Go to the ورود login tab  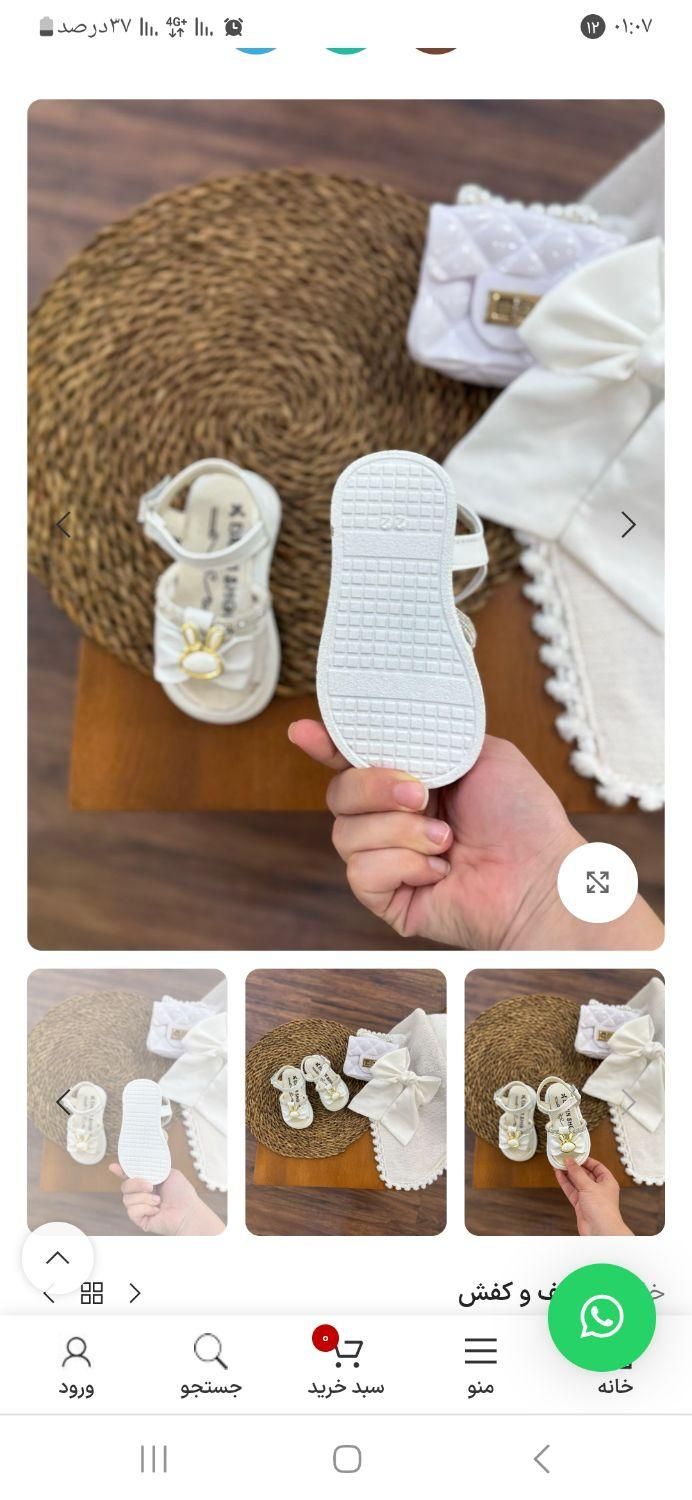76,1366
